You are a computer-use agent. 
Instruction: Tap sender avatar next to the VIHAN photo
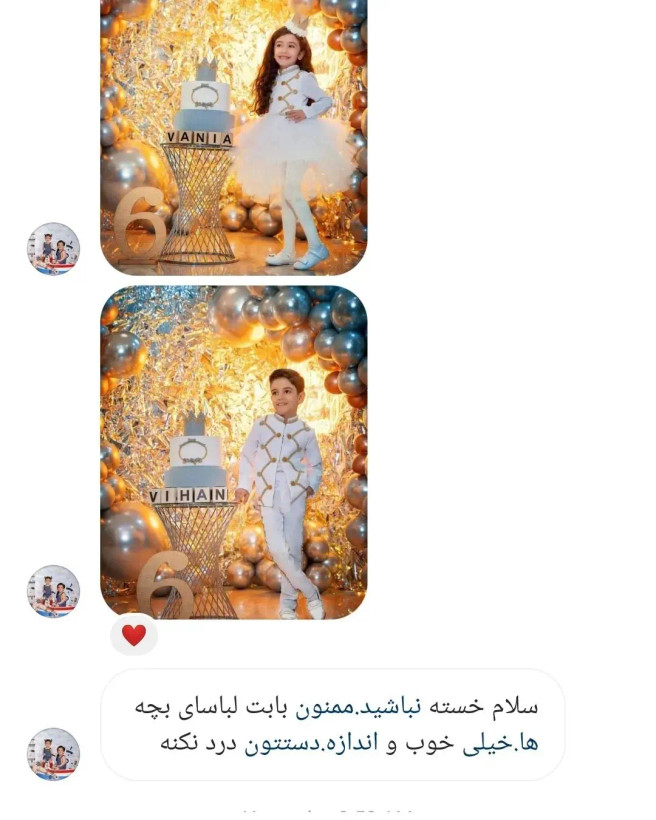(x=53, y=591)
